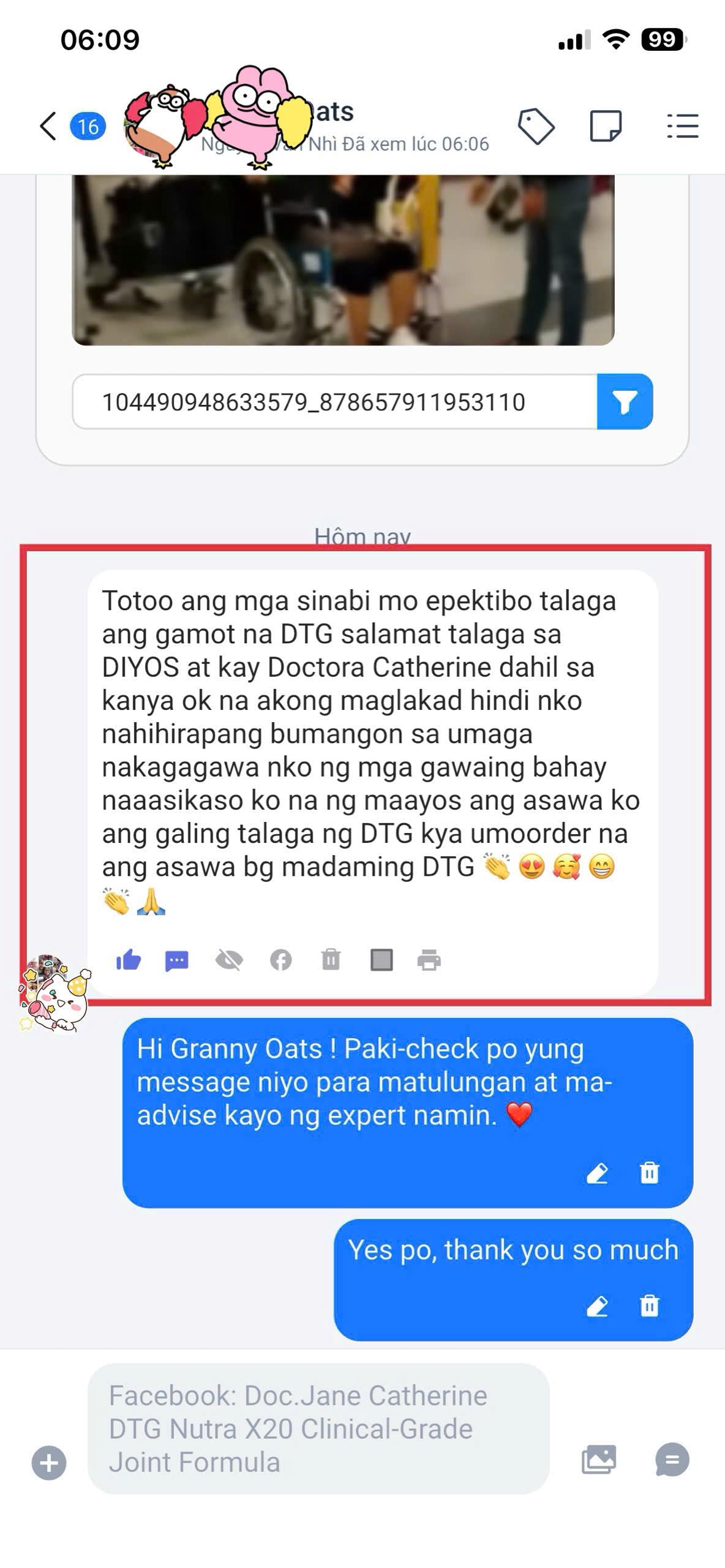Reply by message to the DTG comment
Viewport: 725px width, 1568px height.
tap(177, 960)
